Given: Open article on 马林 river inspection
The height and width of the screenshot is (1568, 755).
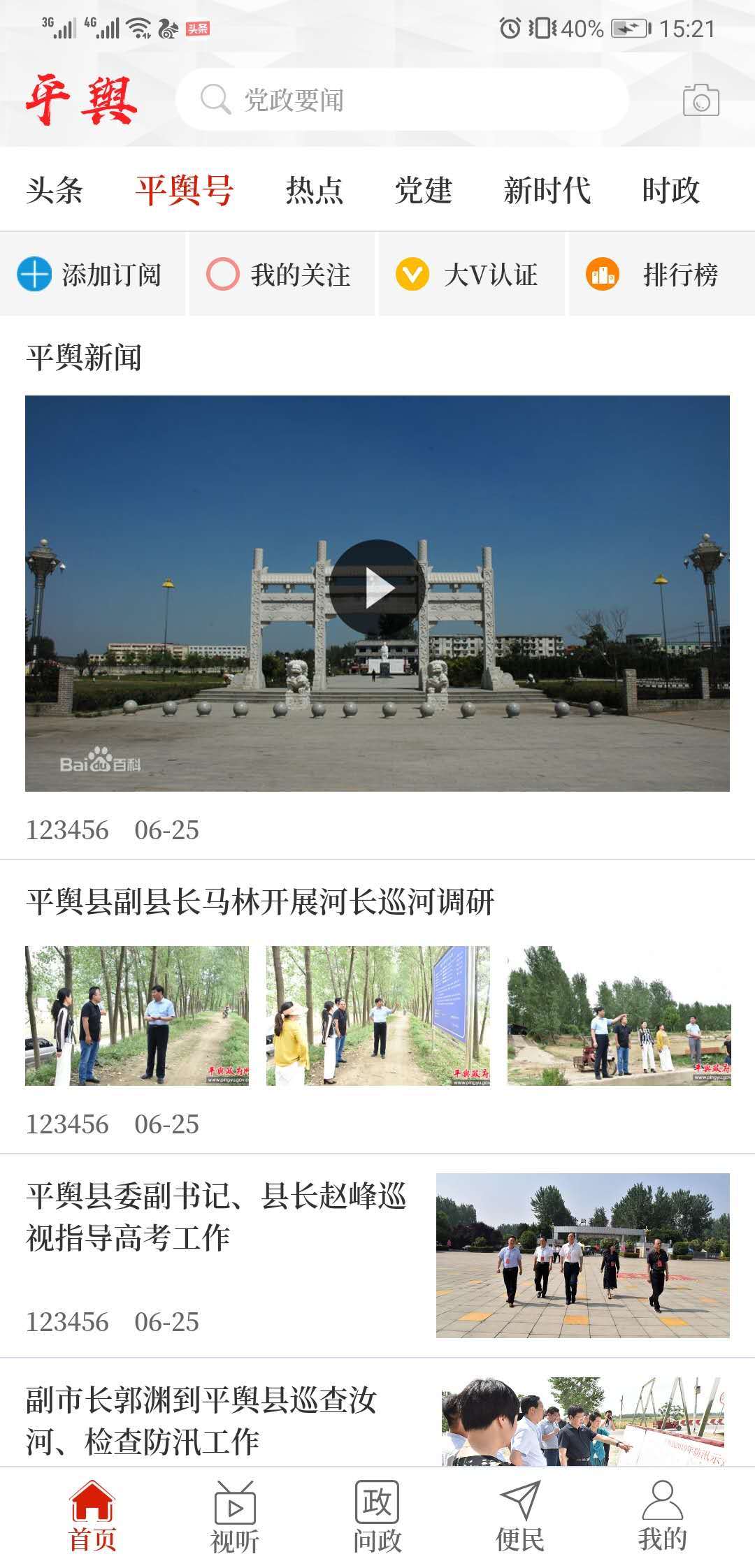Looking at the screenshot, I should [260, 901].
